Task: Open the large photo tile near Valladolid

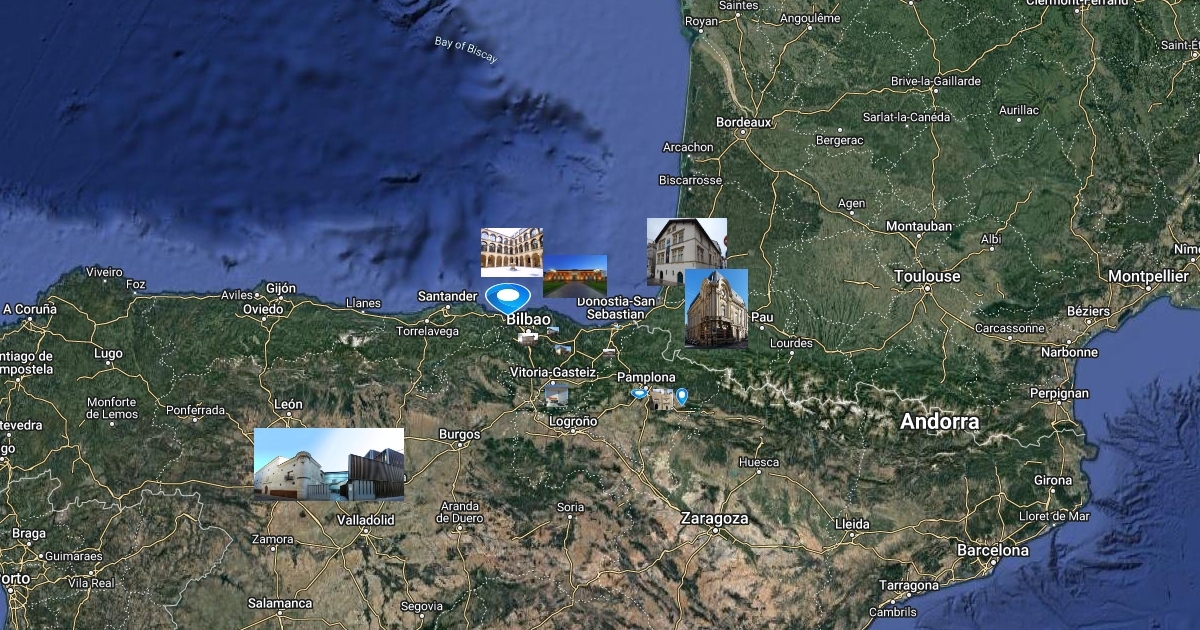Action: 328,464
